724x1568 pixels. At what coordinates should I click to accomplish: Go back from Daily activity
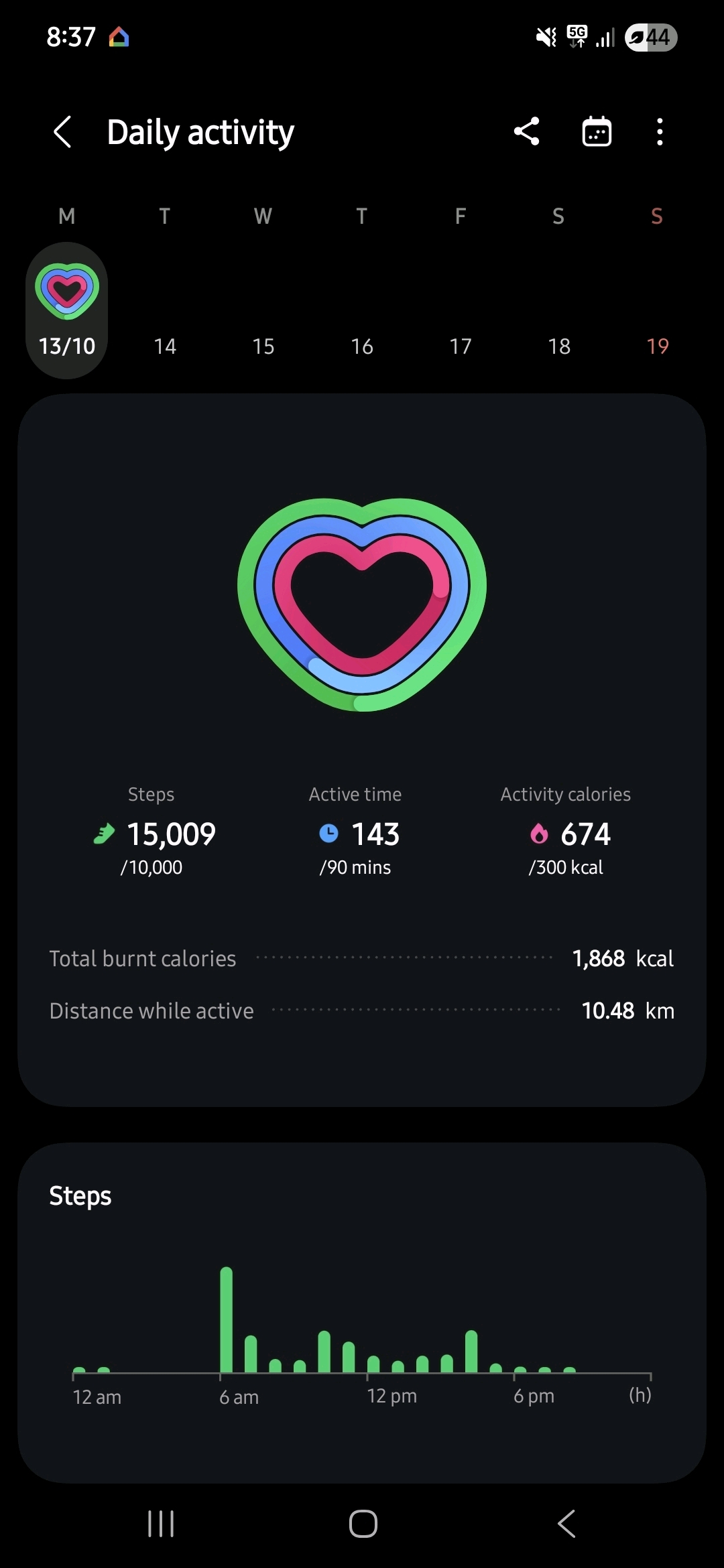pos(62,131)
